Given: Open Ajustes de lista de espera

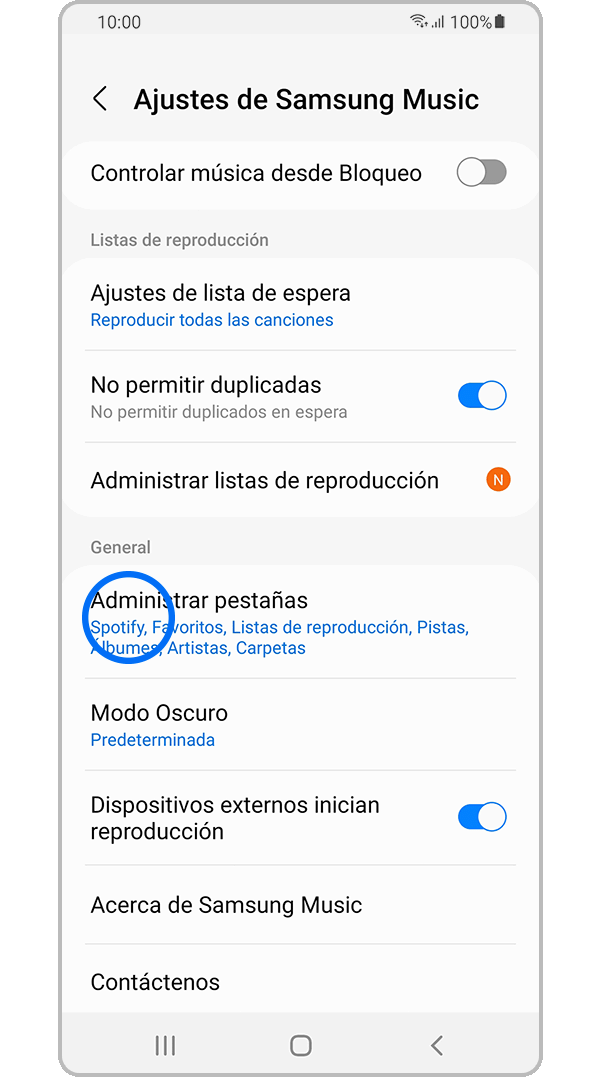Looking at the screenshot, I should [x=300, y=305].
